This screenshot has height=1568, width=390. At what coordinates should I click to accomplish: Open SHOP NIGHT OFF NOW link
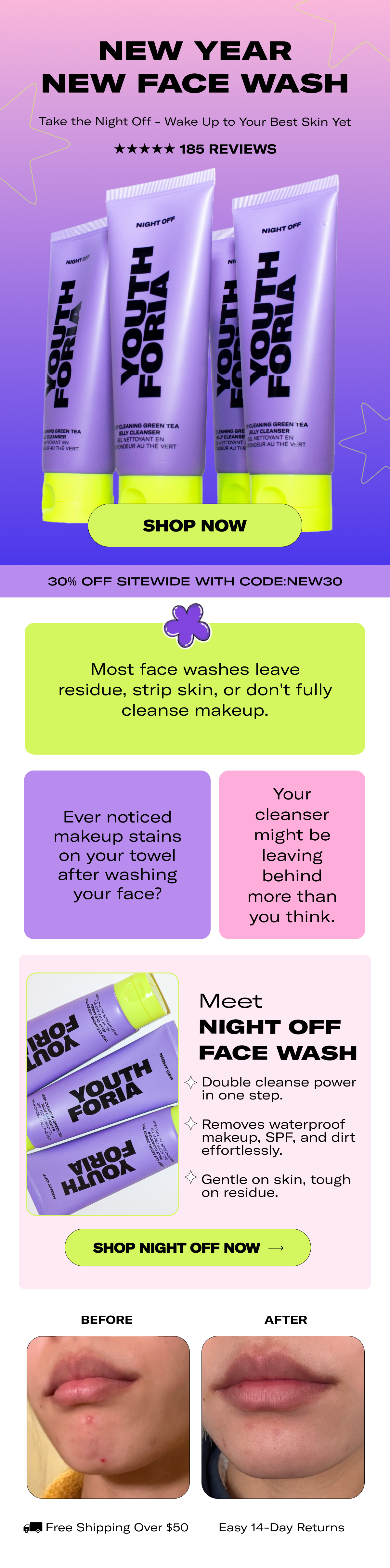[x=188, y=1247]
